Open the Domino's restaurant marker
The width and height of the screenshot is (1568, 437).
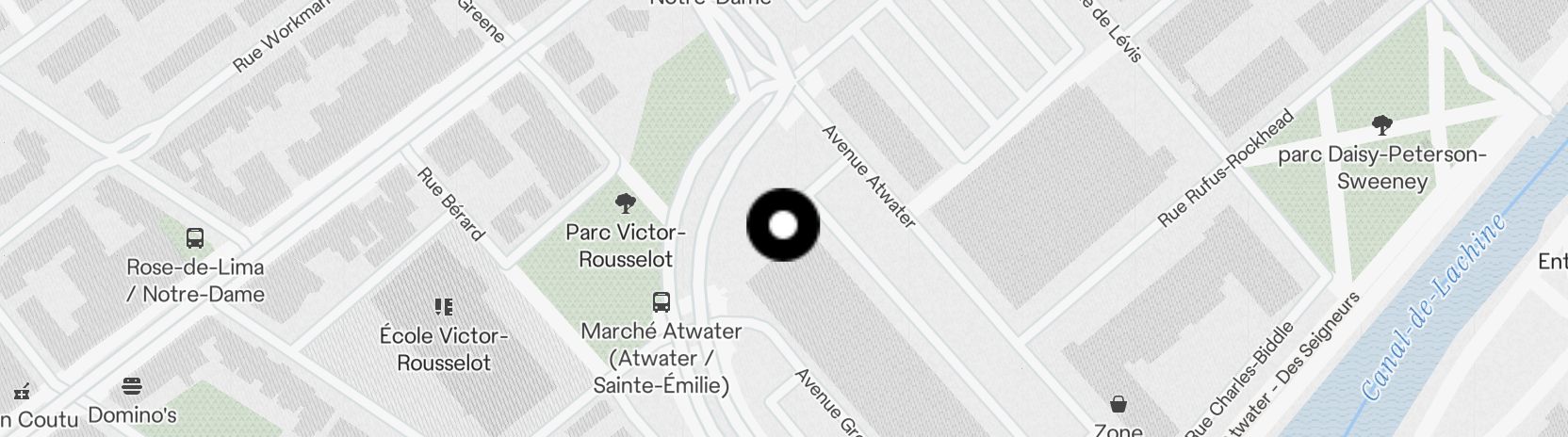(132, 386)
